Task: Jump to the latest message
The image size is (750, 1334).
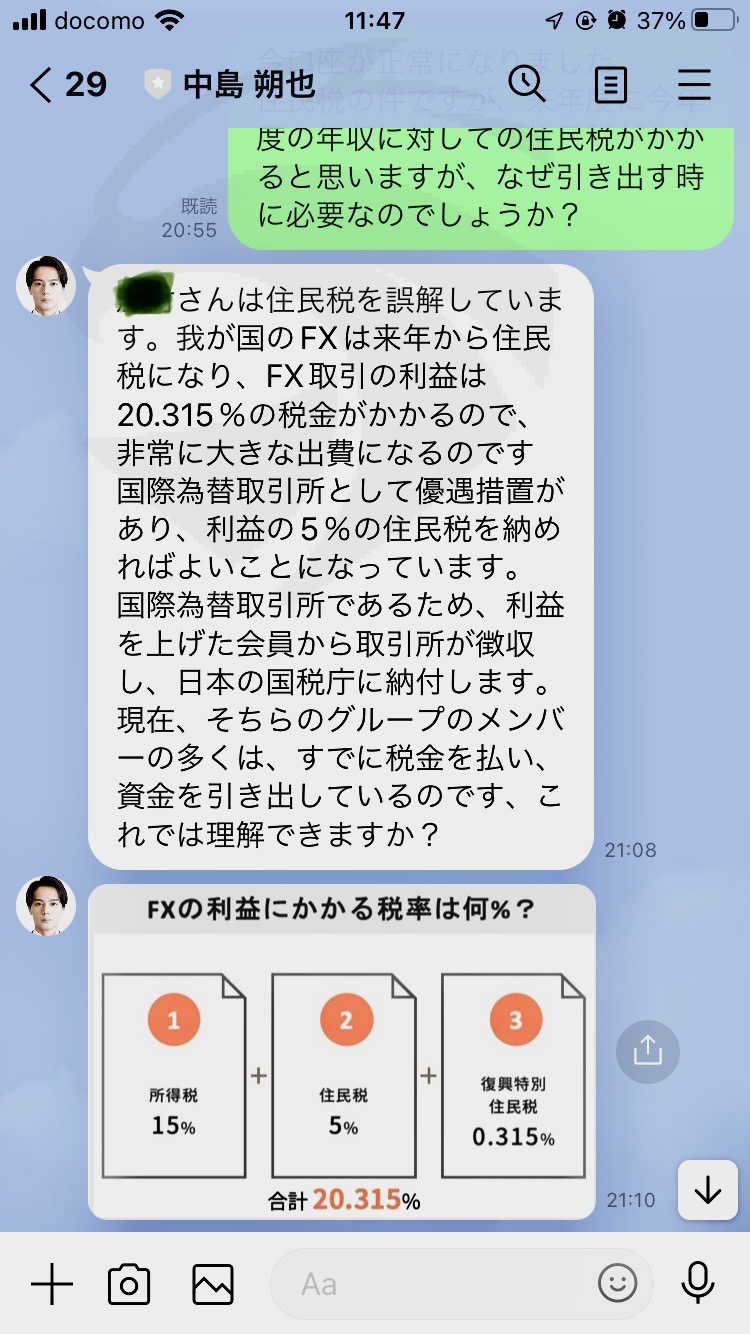Action: point(708,1190)
